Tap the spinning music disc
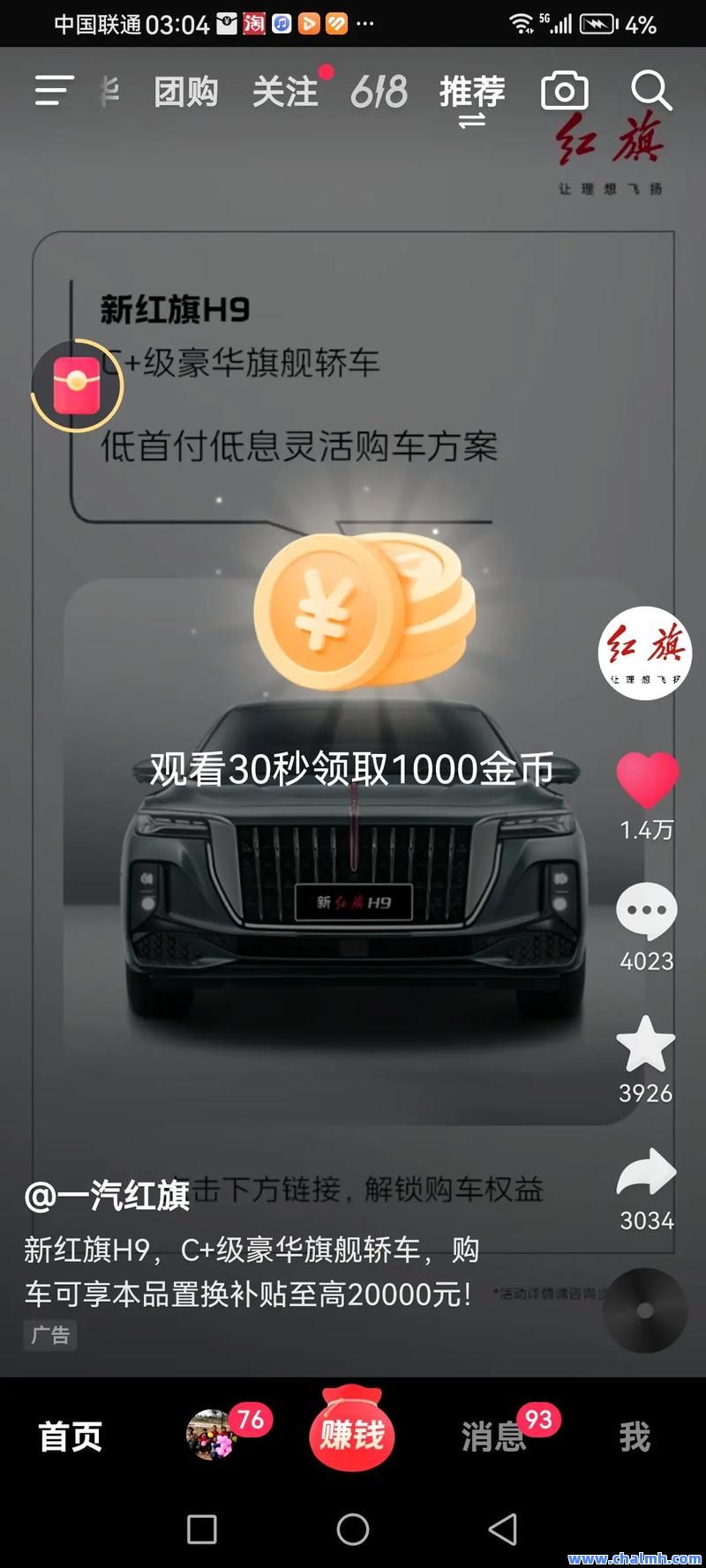This screenshot has width=706, height=1568. [x=645, y=1310]
